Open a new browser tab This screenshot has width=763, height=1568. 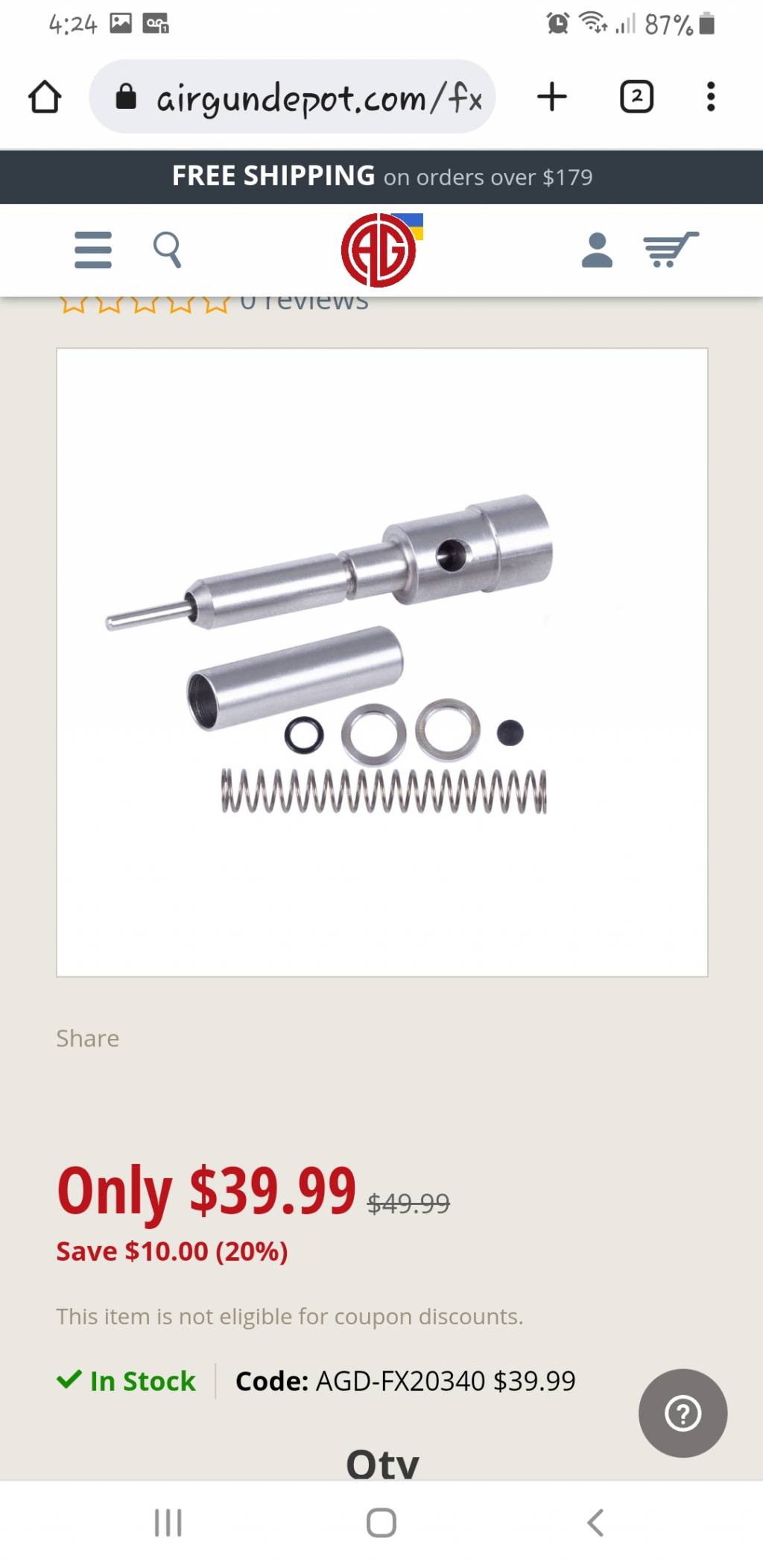[x=551, y=97]
